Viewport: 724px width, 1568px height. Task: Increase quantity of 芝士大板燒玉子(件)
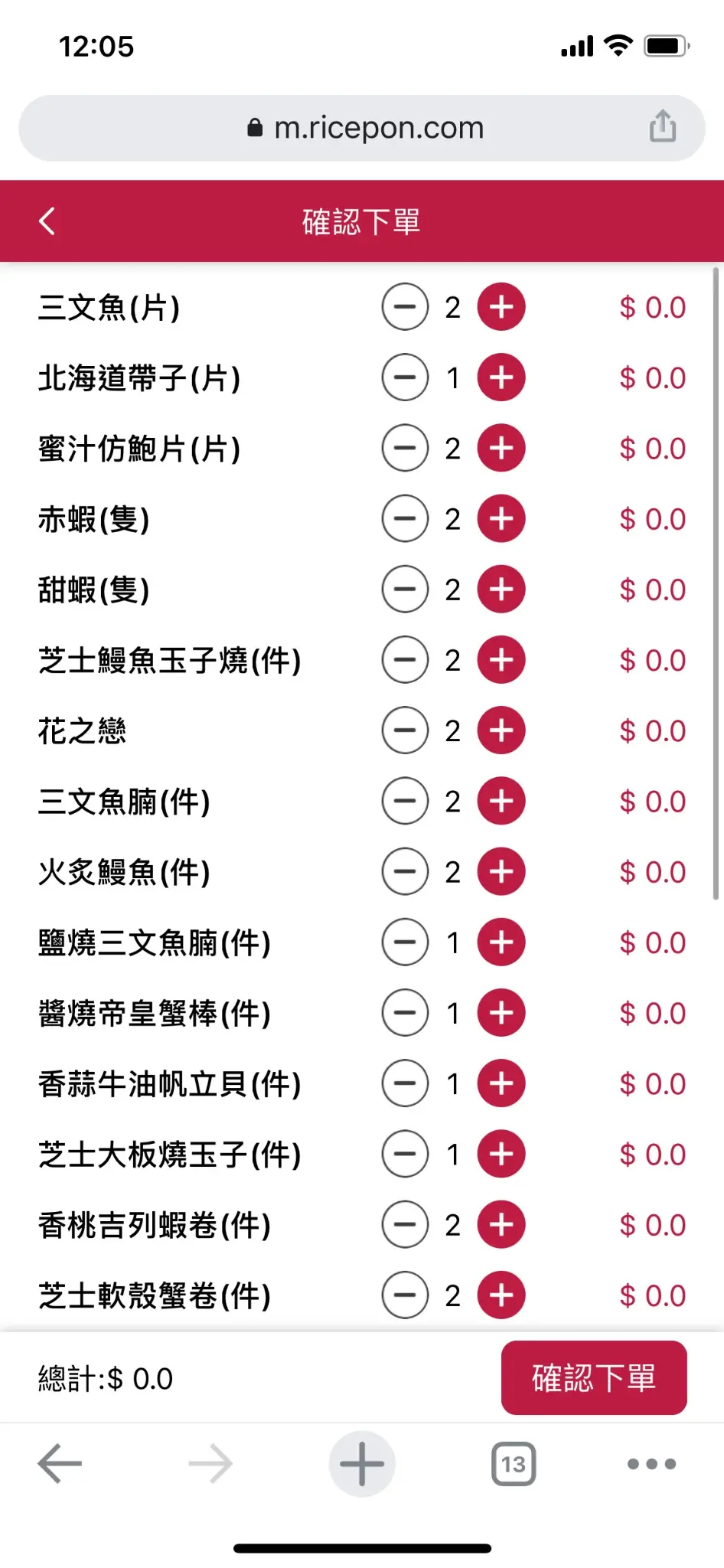tap(501, 1154)
